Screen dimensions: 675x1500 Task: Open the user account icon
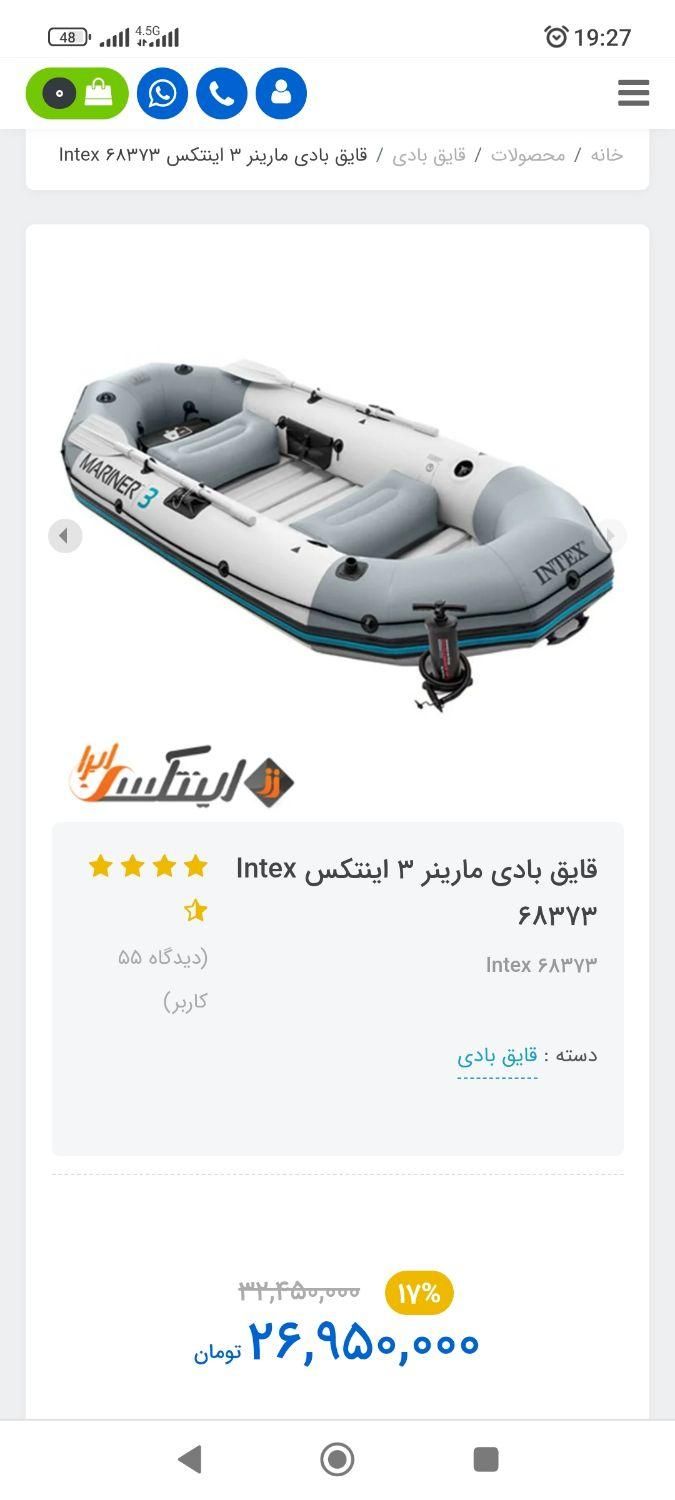pos(281,93)
